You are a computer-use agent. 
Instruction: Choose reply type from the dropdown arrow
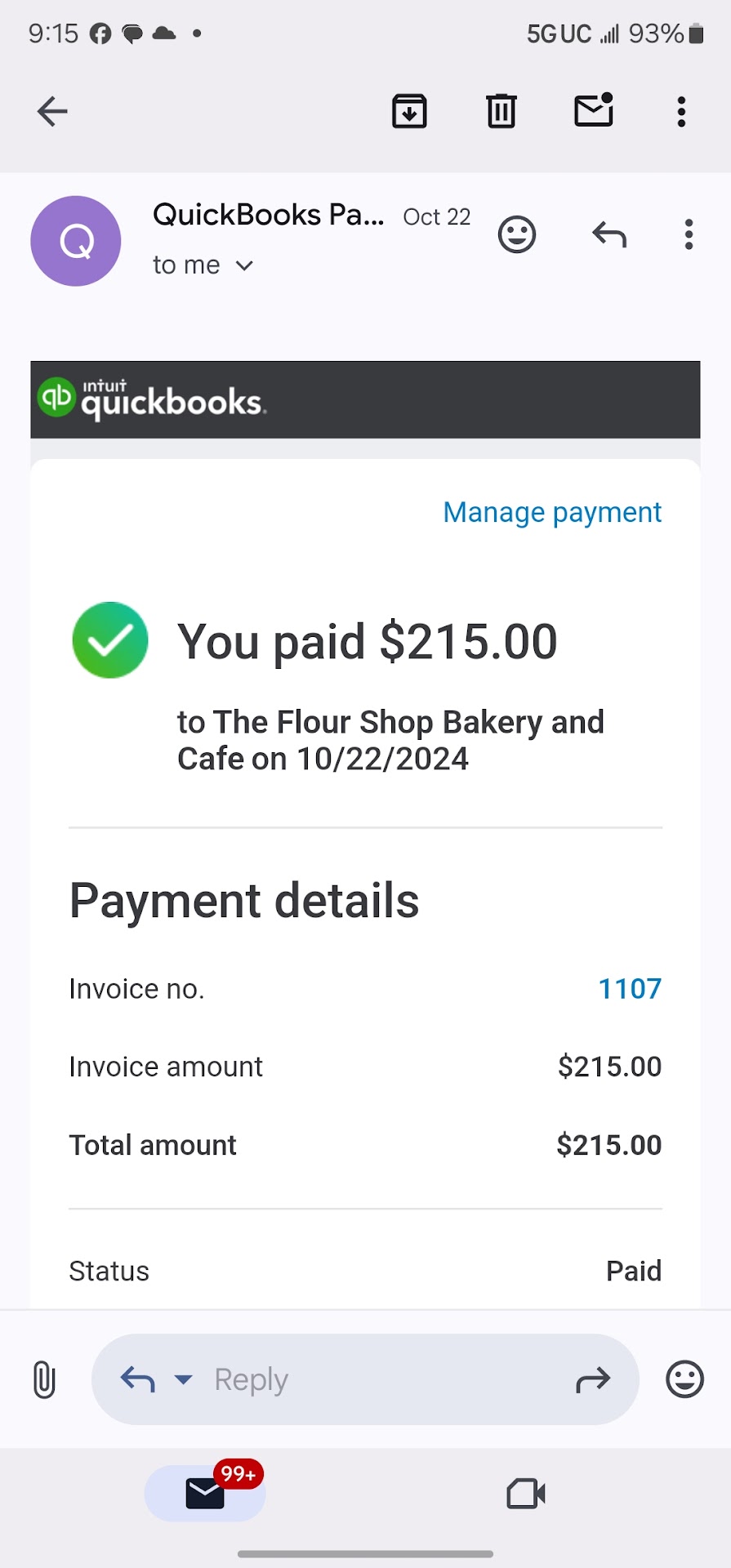coord(184,1380)
